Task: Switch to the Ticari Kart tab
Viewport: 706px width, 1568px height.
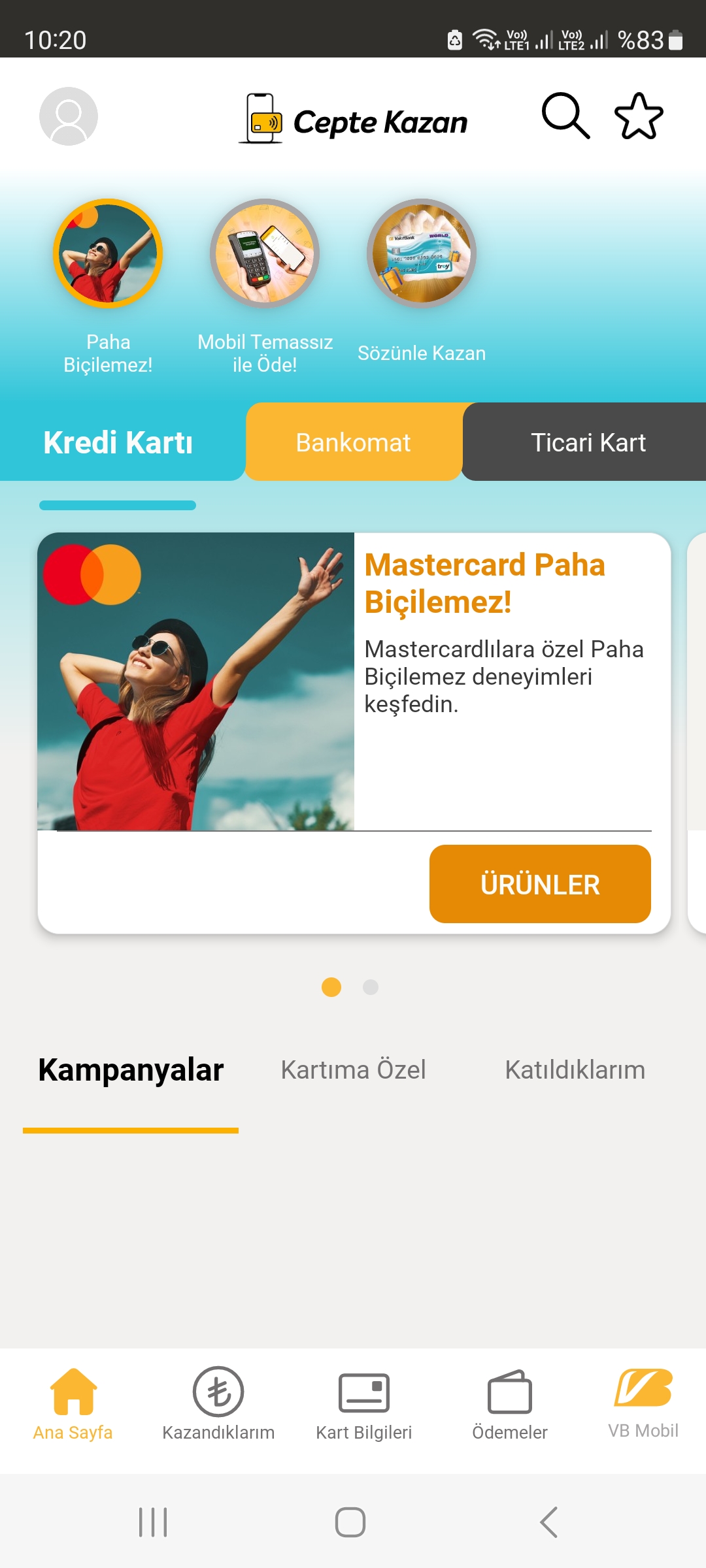Action: tap(588, 442)
